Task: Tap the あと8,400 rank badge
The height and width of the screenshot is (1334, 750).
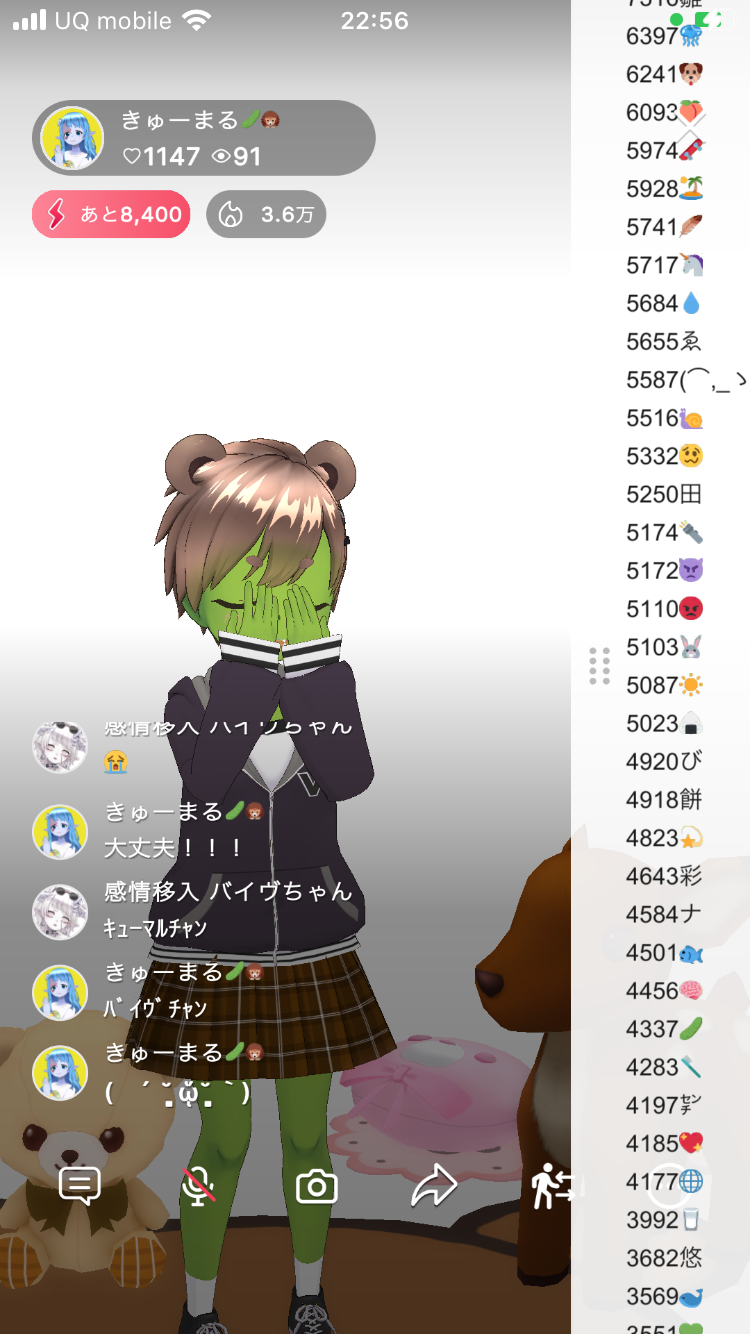Action: [111, 214]
